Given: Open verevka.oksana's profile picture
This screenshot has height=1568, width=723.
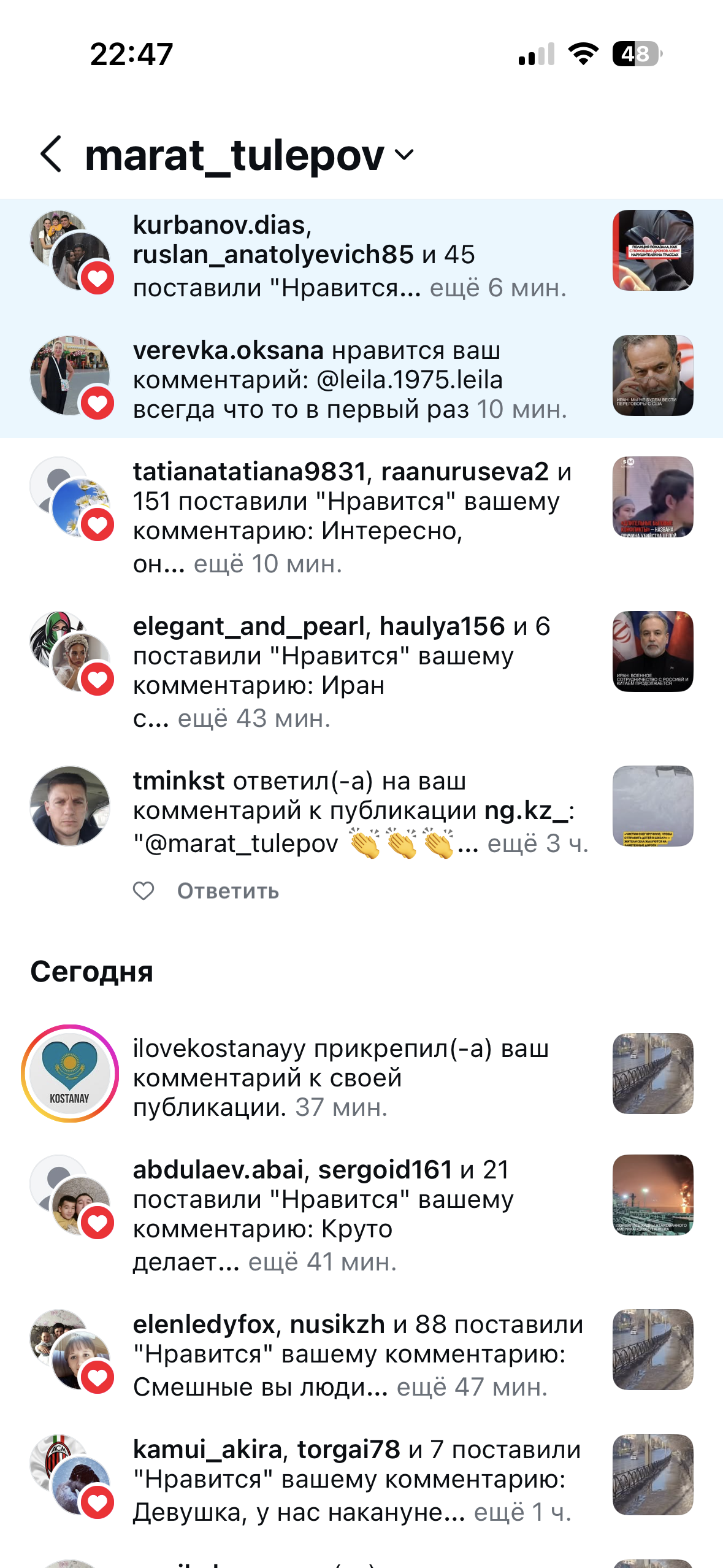Looking at the screenshot, I should point(70,375).
